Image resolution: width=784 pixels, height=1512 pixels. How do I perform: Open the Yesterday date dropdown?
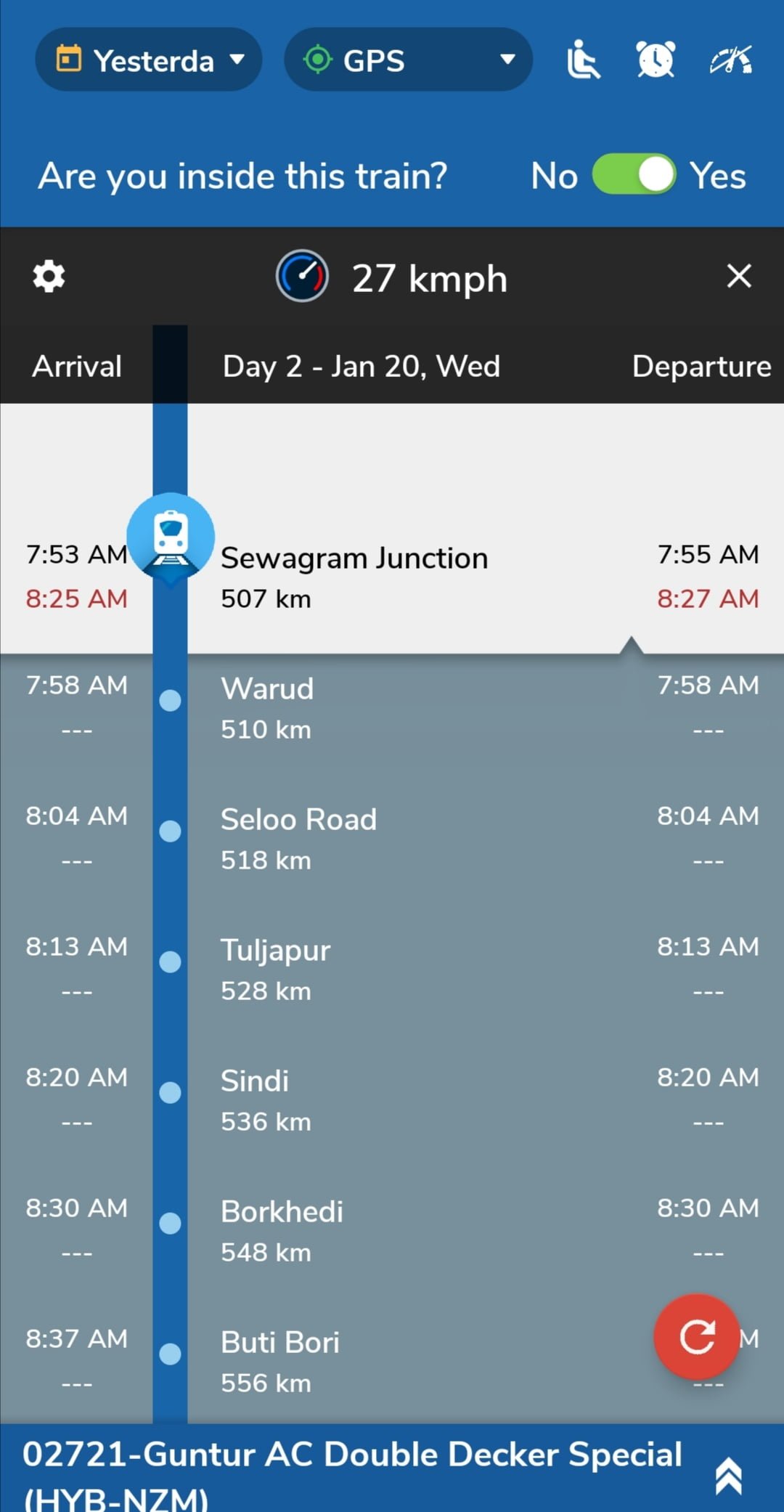(148, 60)
